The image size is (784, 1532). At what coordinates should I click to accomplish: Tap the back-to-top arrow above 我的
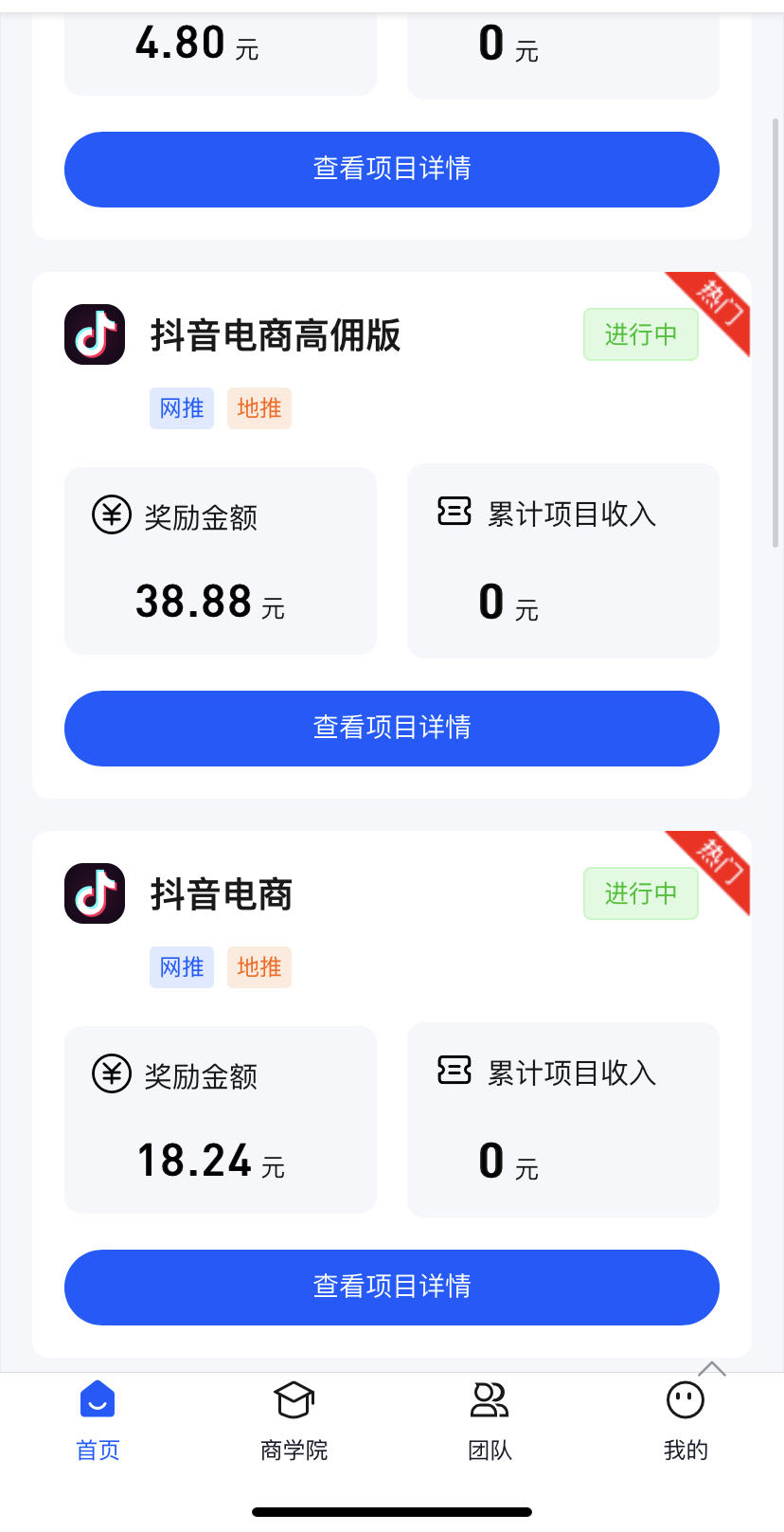tap(712, 1368)
